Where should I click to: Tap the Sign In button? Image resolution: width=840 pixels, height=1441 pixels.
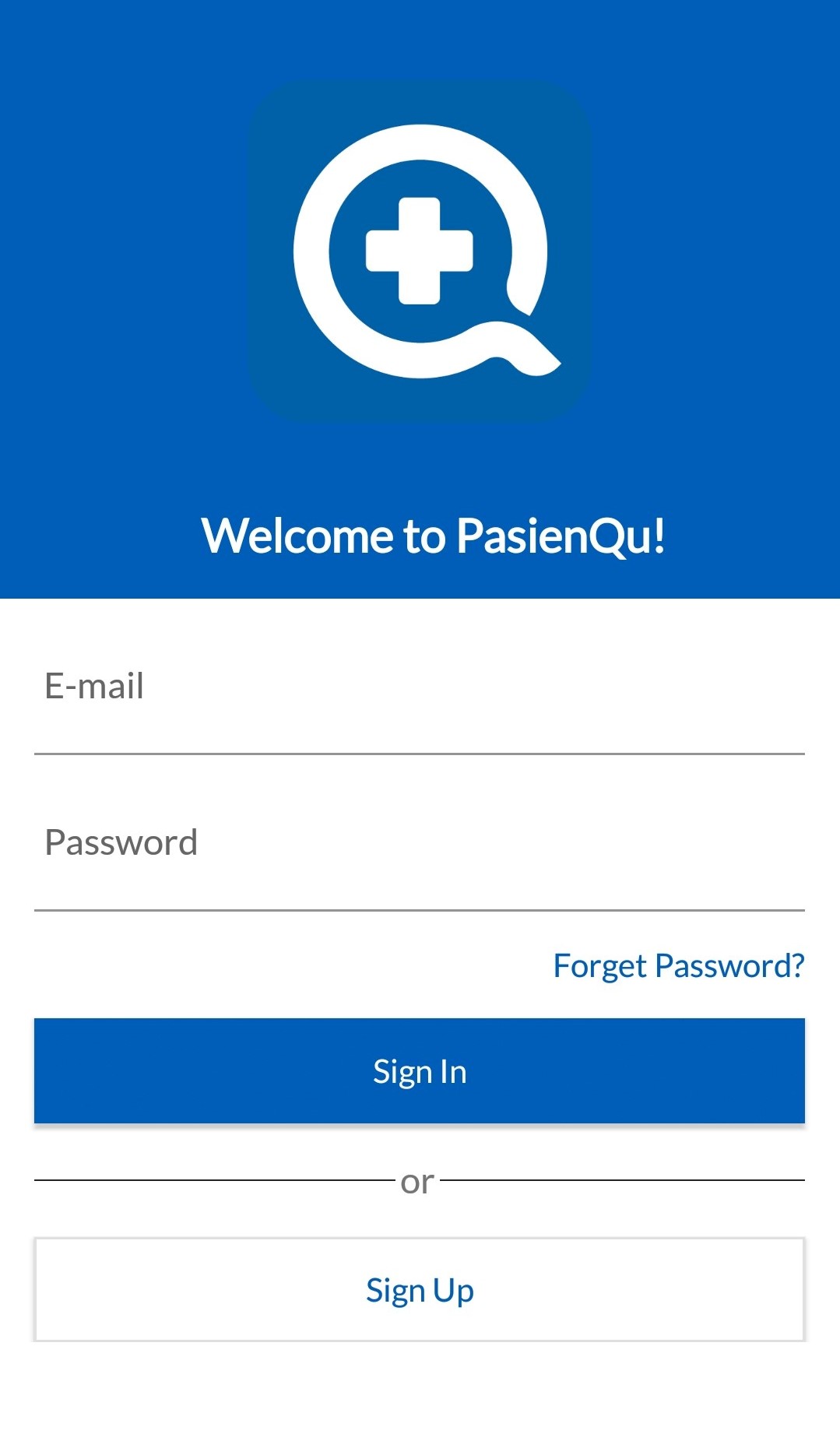[x=420, y=1071]
